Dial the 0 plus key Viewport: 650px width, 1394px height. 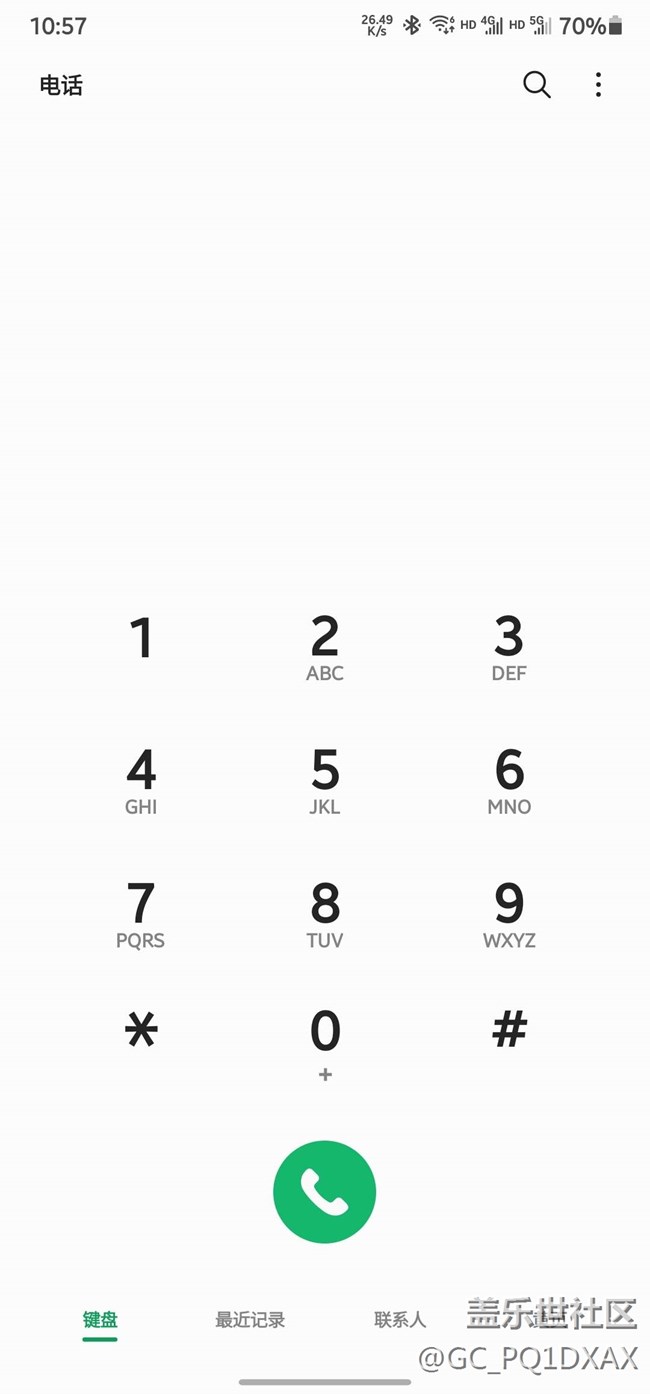pyautogui.click(x=325, y=1043)
